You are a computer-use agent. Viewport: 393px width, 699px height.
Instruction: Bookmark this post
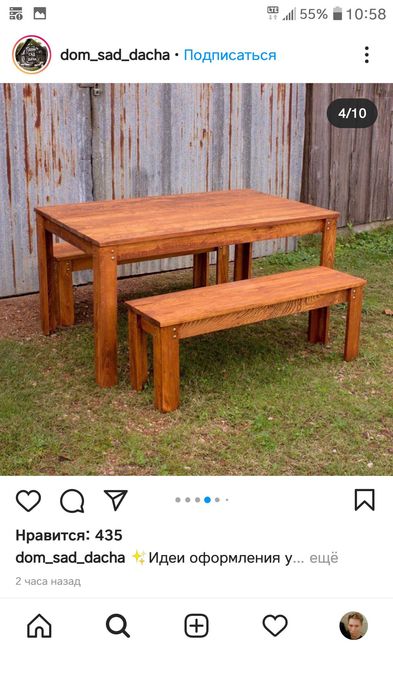(x=364, y=500)
